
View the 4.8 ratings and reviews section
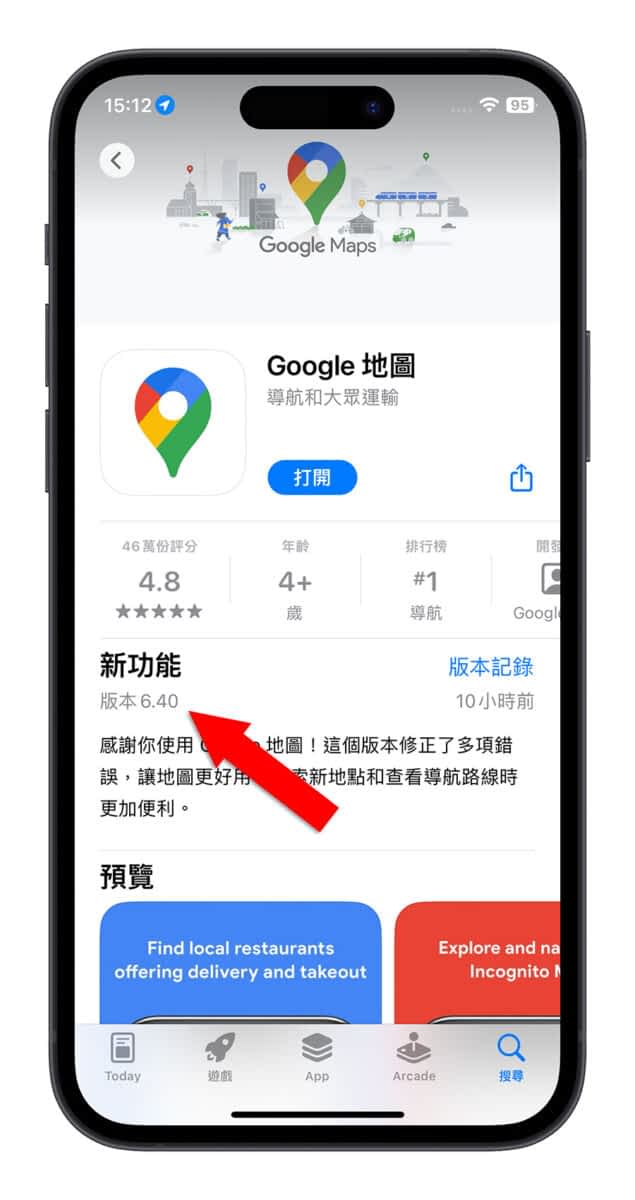click(x=159, y=582)
